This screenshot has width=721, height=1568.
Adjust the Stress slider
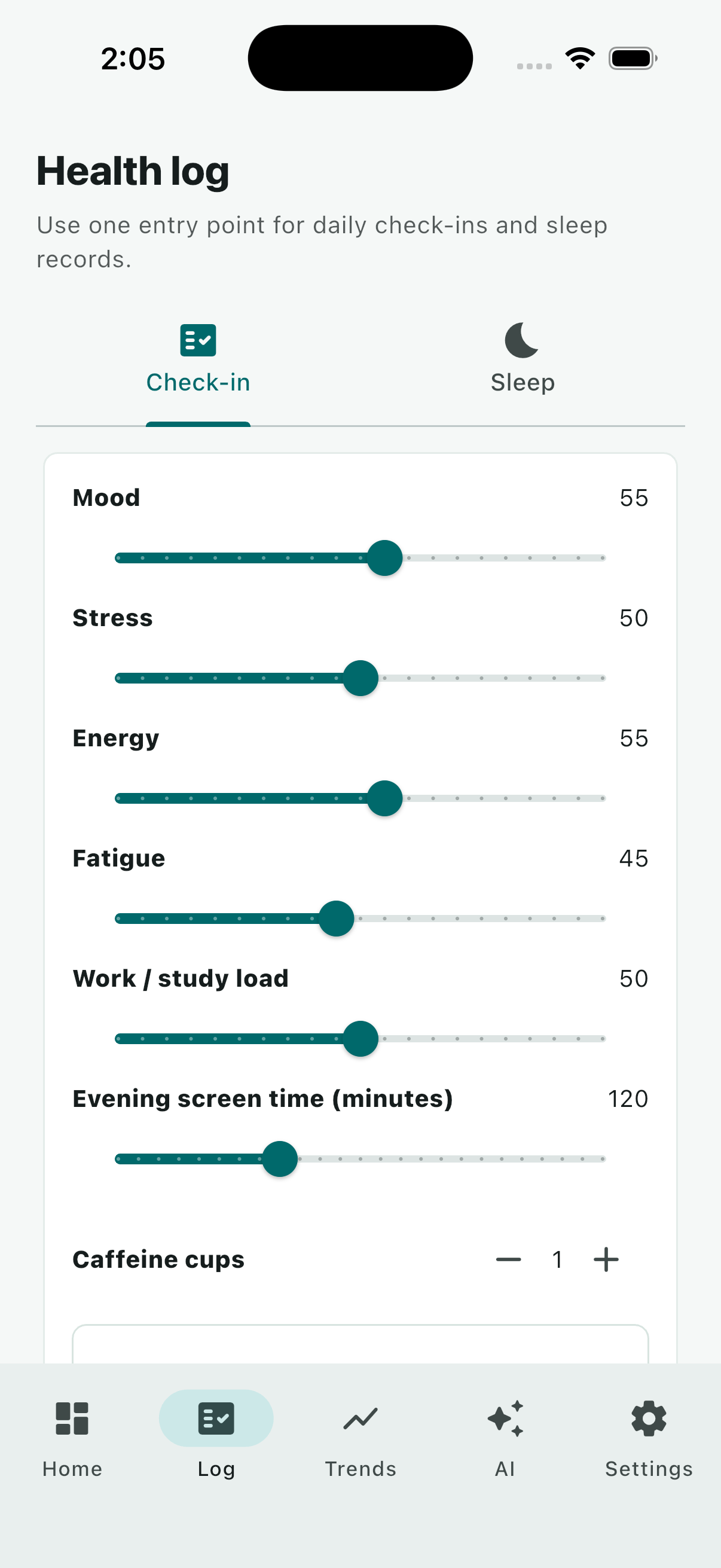(x=360, y=678)
